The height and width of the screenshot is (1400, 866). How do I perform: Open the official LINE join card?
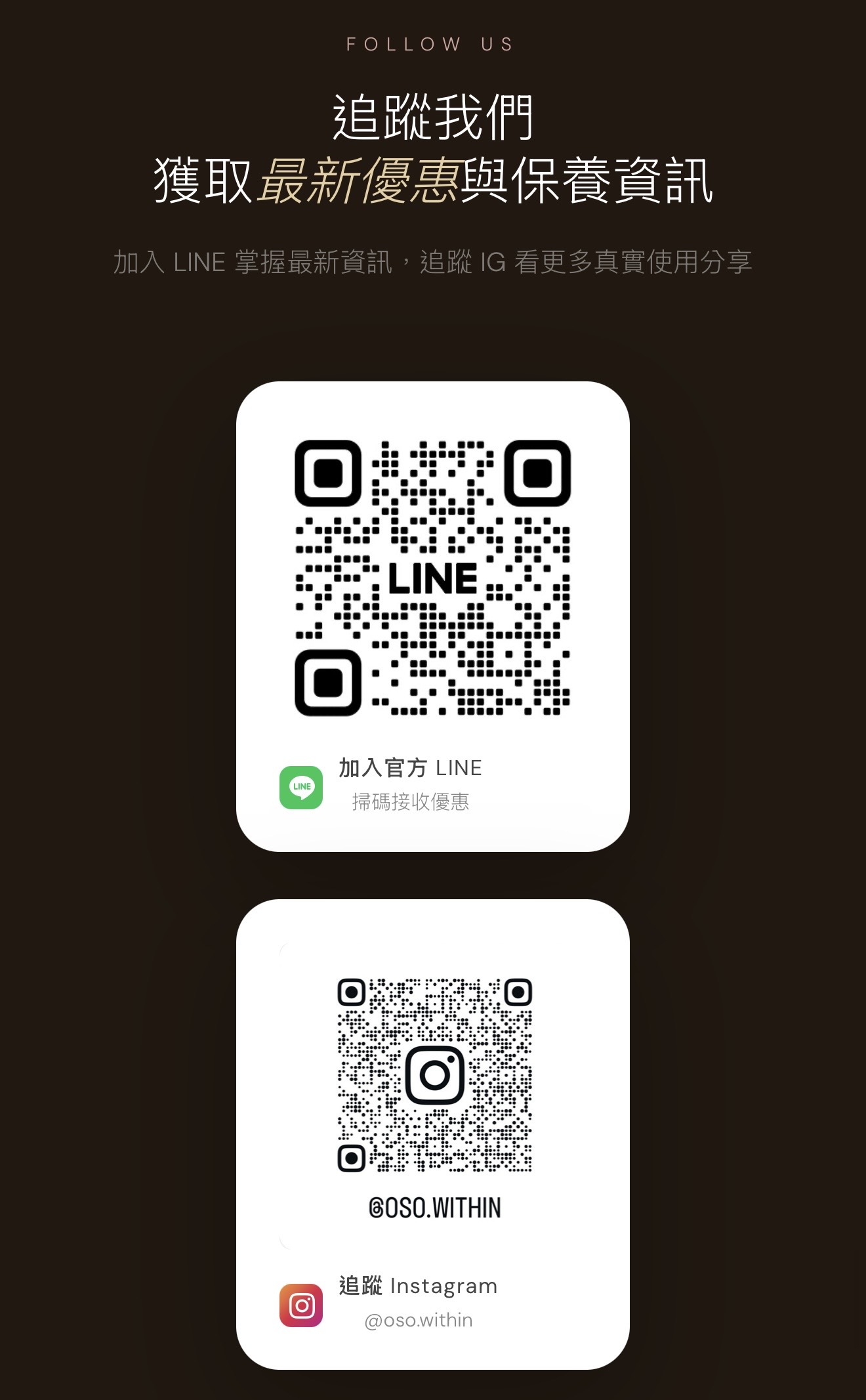click(x=432, y=616)
